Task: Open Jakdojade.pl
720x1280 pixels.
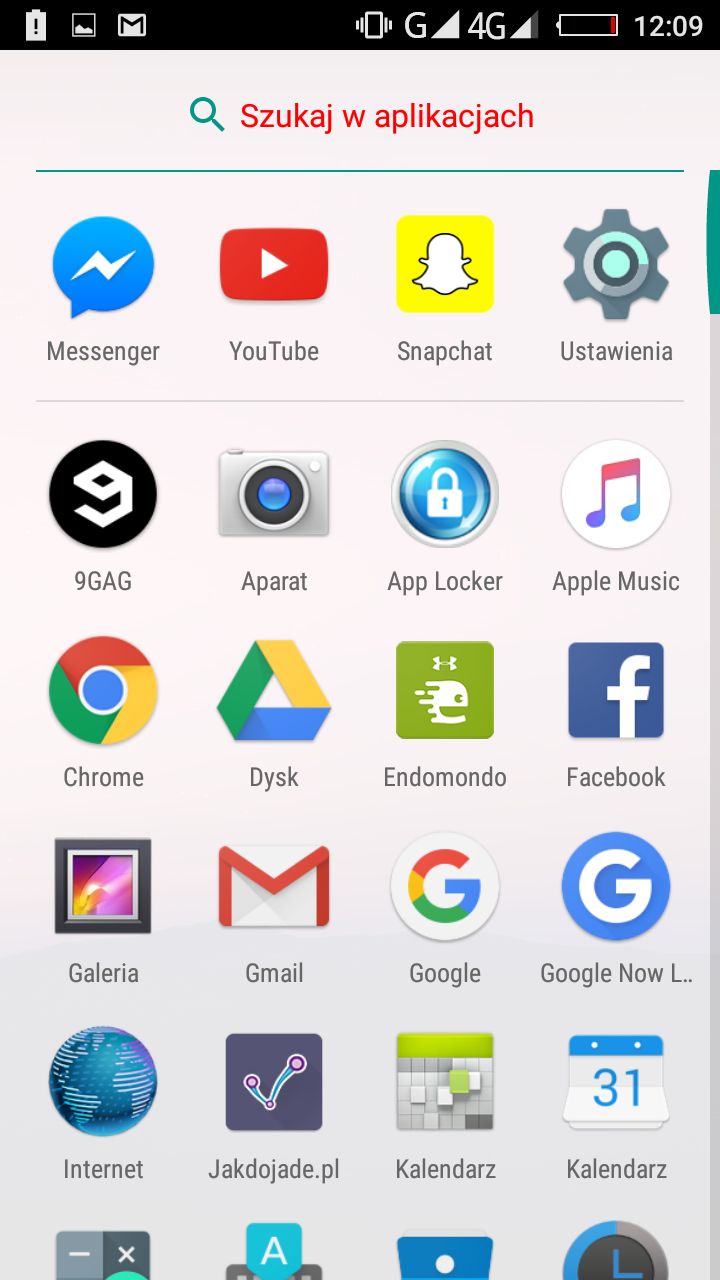Action: pos(274,1083)
